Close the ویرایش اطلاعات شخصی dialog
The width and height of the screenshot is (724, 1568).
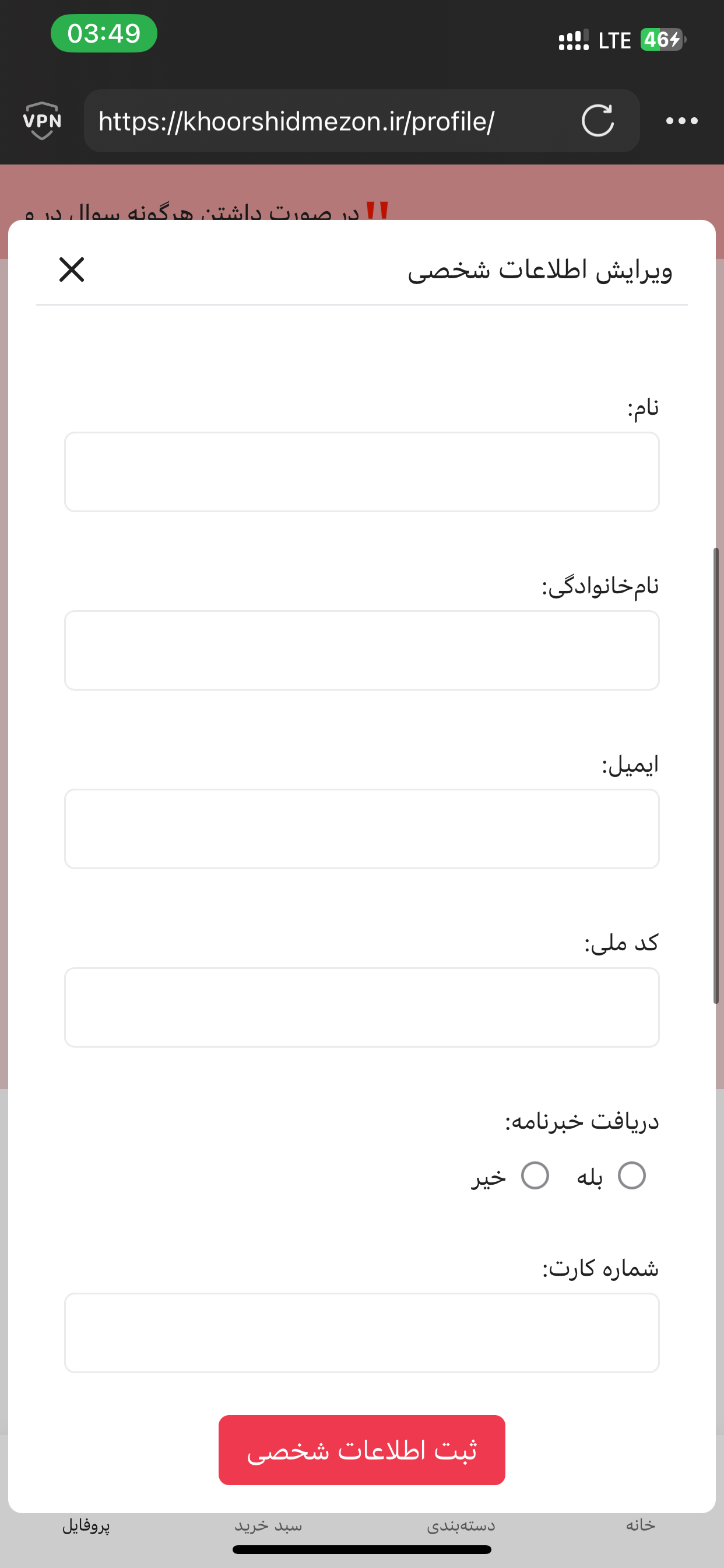click(72, 269)
